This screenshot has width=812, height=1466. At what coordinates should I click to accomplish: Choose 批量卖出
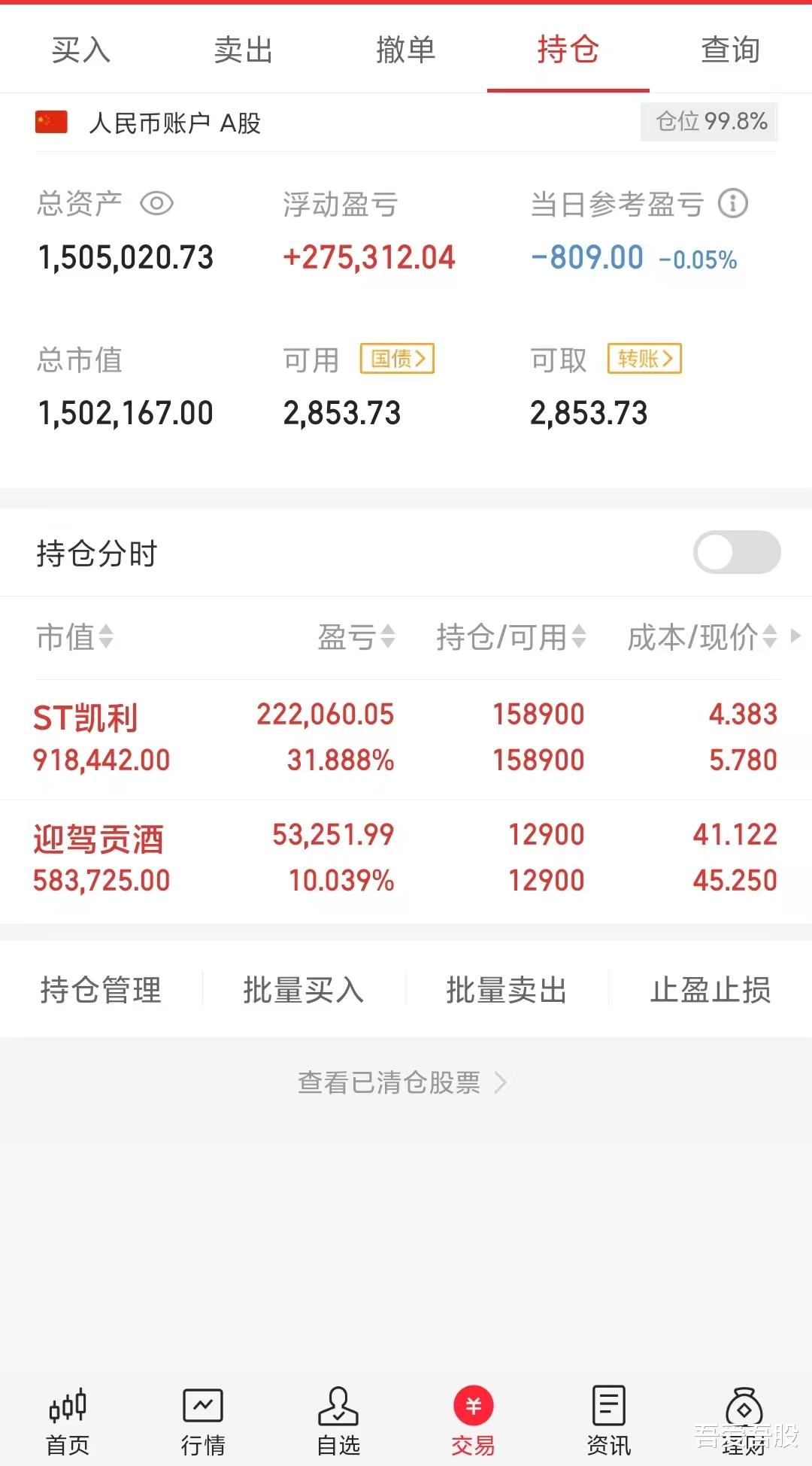pos(507,990)
